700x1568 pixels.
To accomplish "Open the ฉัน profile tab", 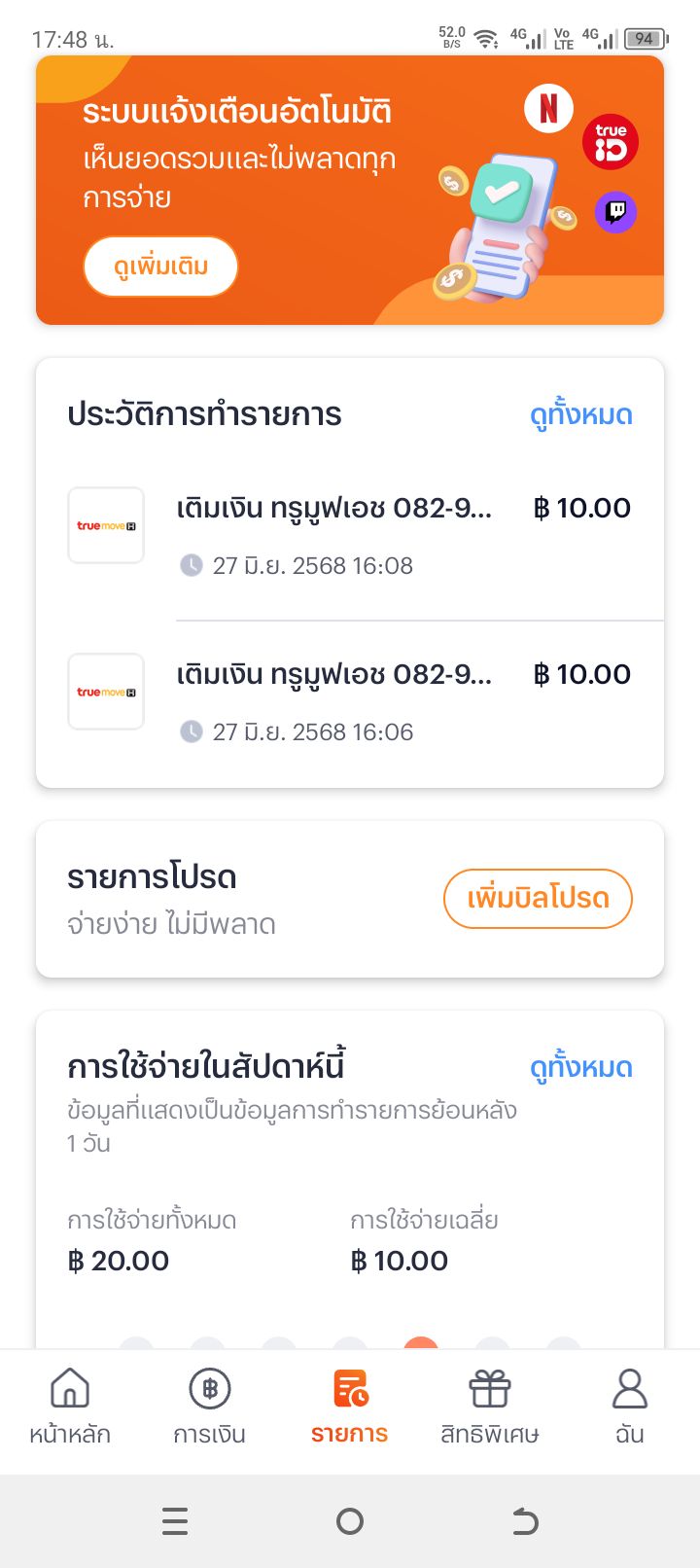I will click(x=630, y=1407).
